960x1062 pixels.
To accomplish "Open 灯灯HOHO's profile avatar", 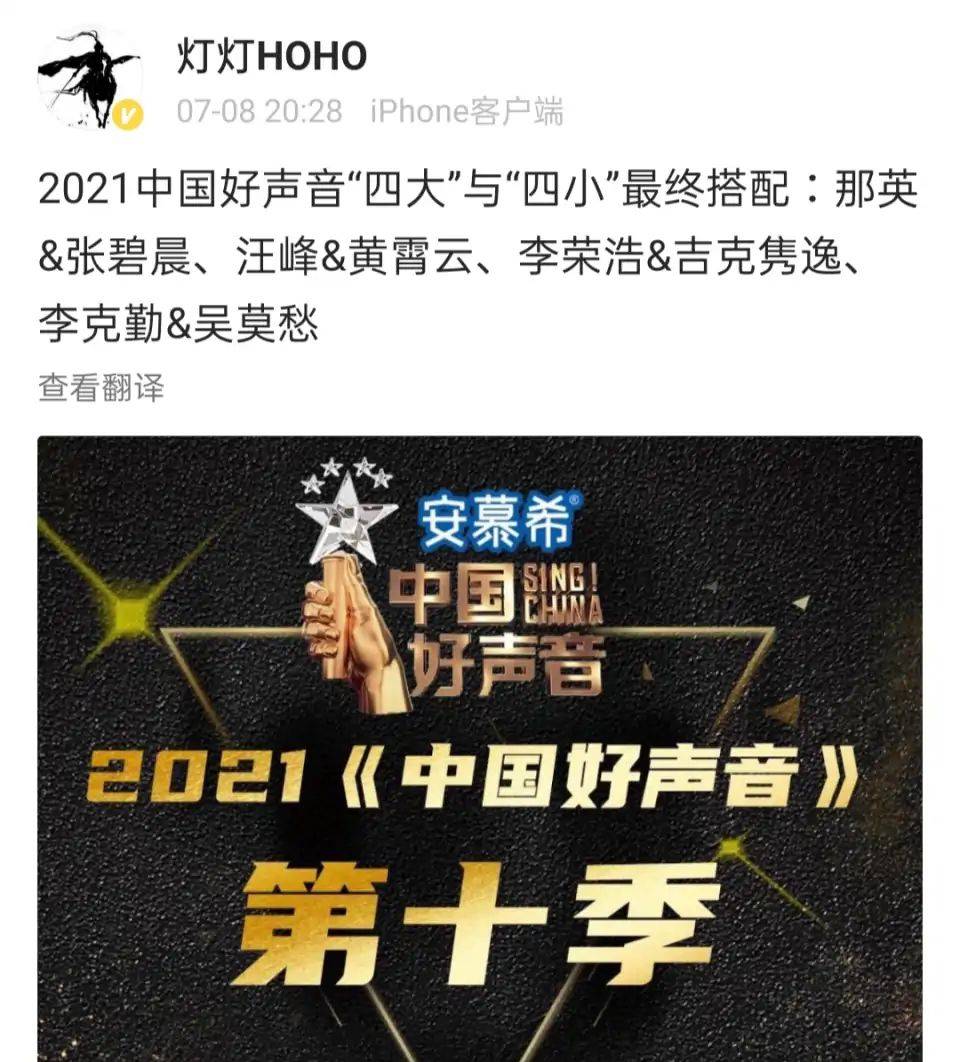I will pos(88,82).
